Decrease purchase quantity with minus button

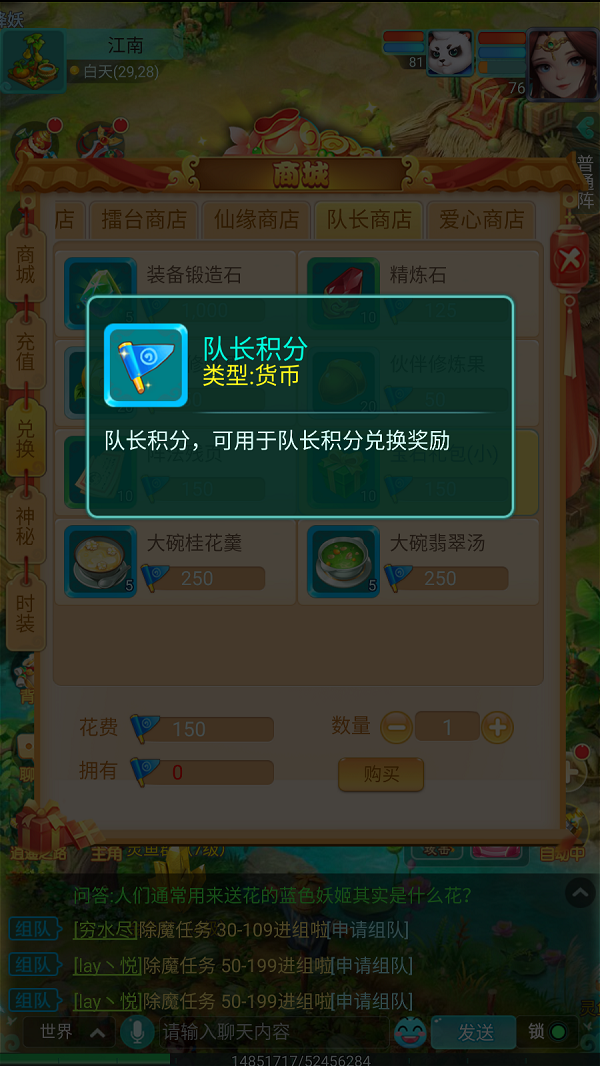coord(396,727)
